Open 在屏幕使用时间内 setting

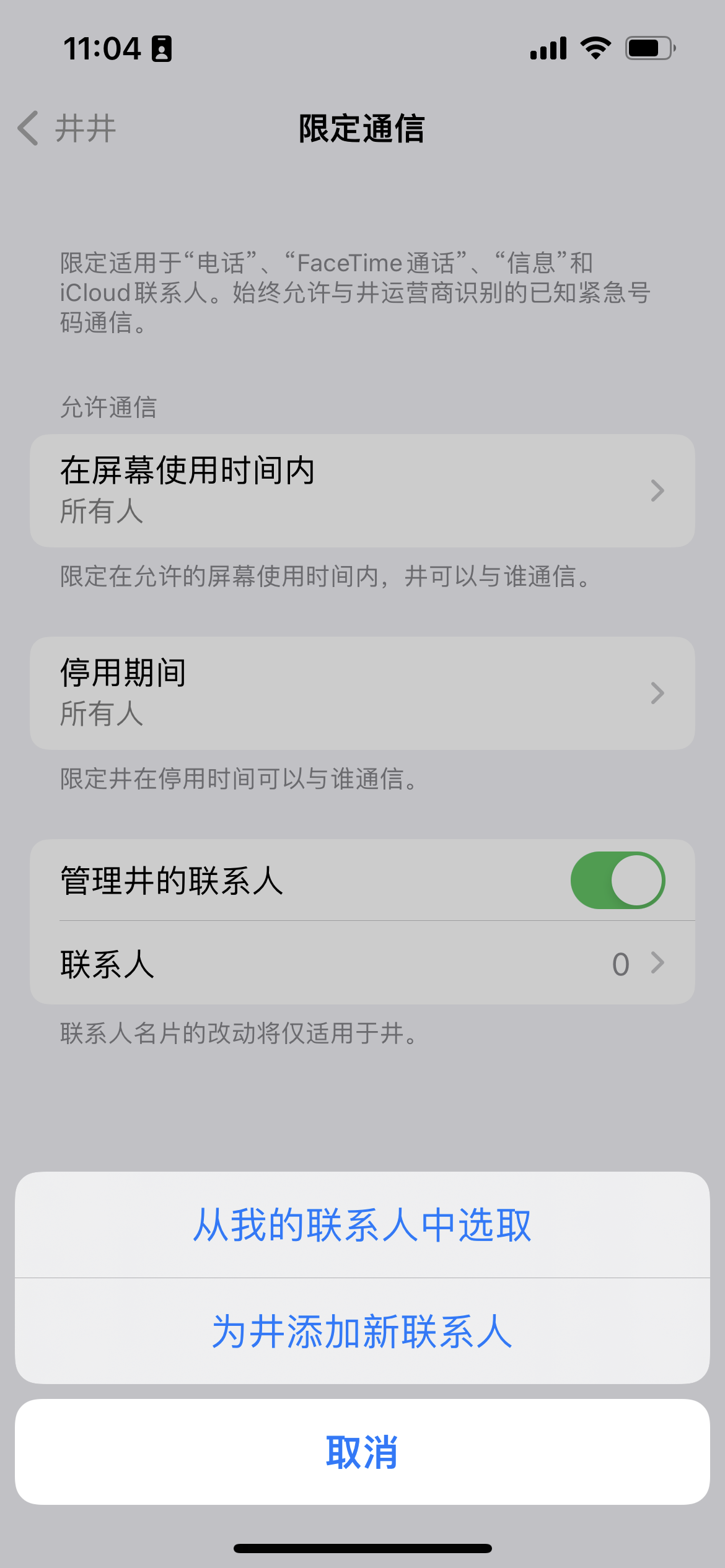(x=362, y=490)
